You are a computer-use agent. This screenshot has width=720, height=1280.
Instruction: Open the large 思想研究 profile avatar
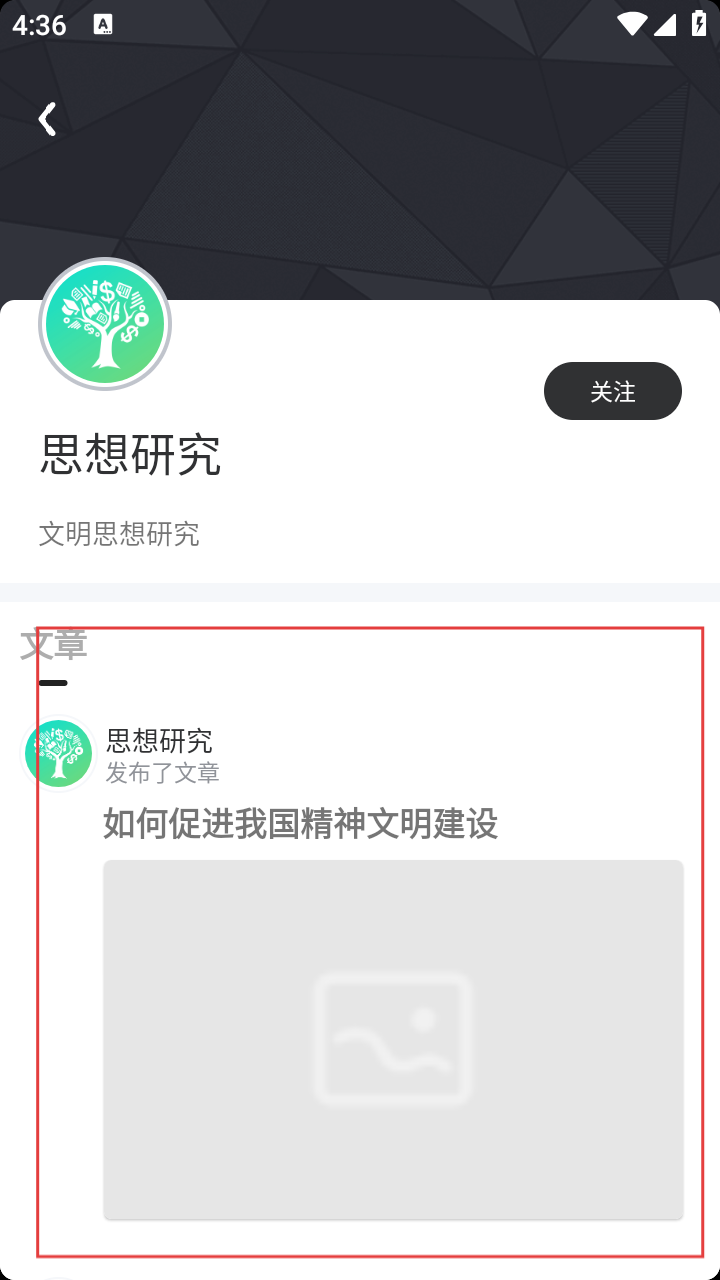(105, 325)
